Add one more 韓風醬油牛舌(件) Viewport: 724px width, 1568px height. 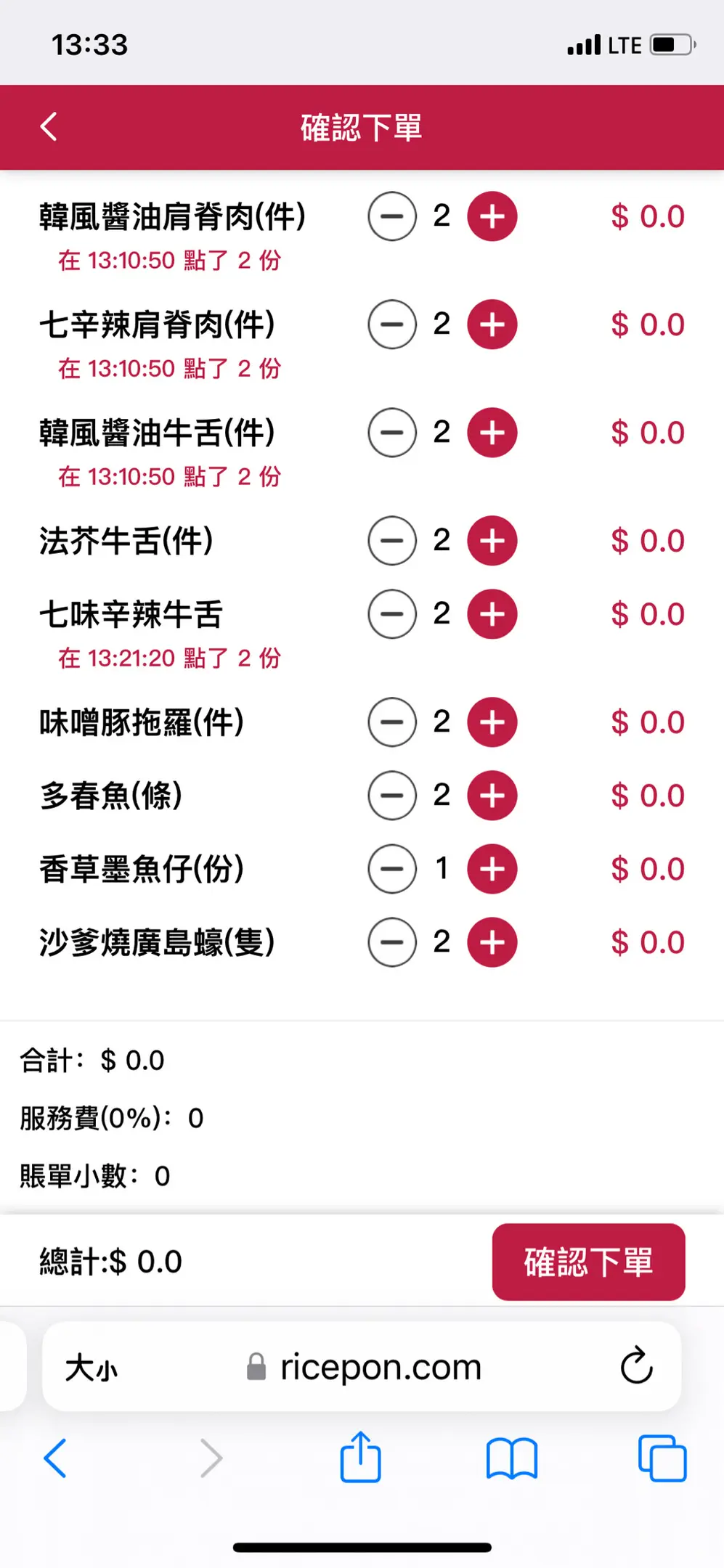click(x=492, y=433)
